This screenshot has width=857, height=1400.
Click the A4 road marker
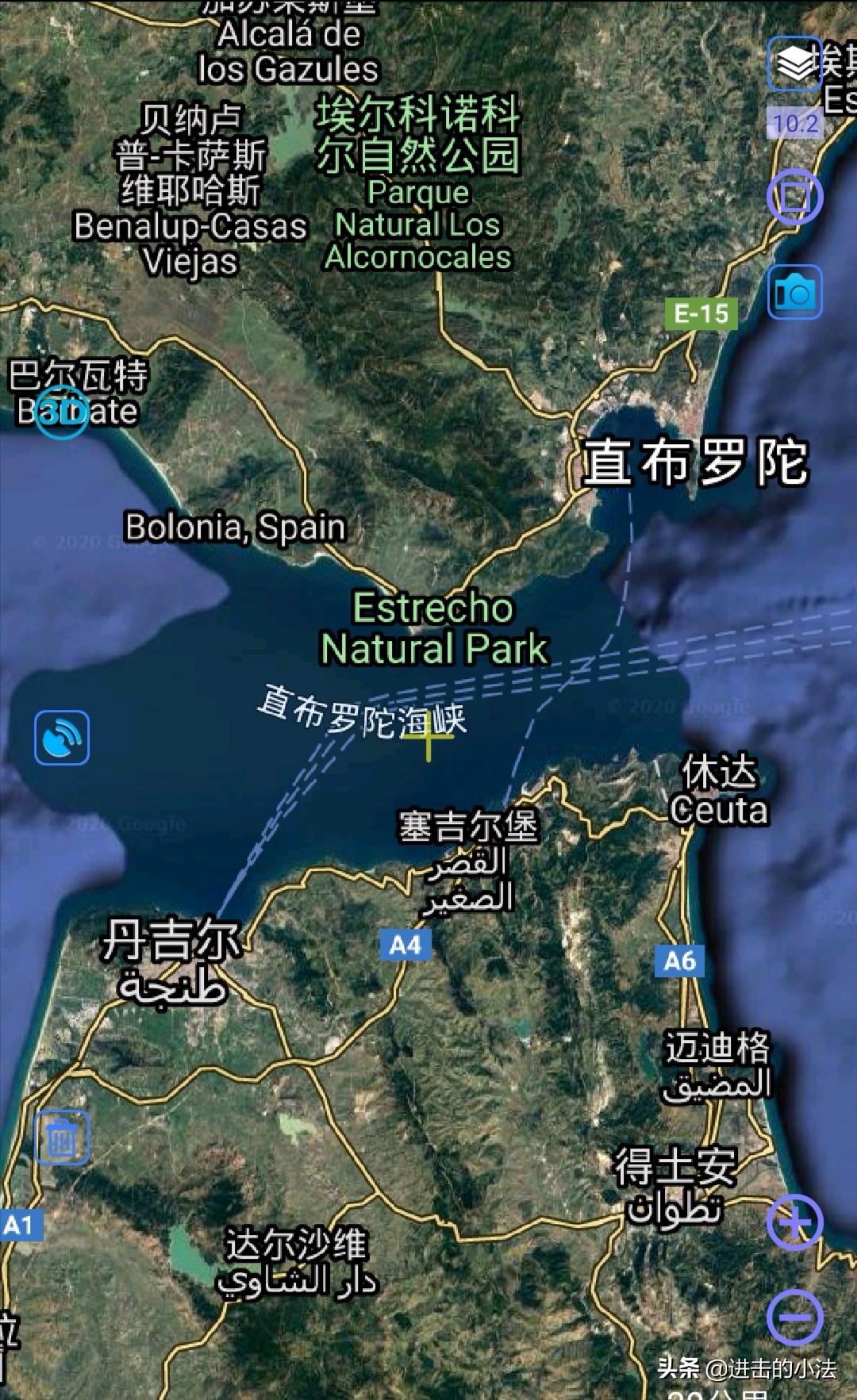tap(405, 944)
